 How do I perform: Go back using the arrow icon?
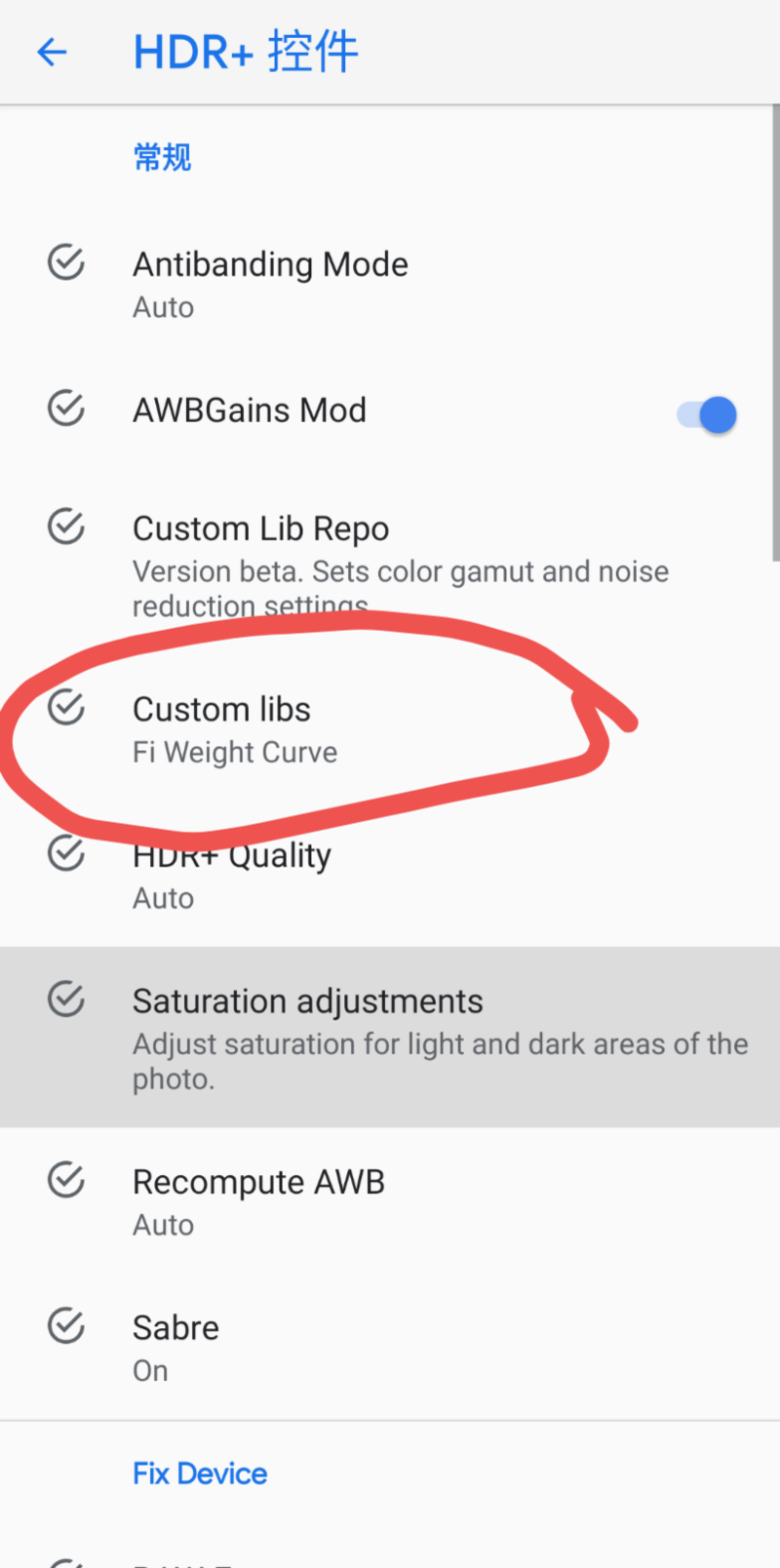click(x=52, y=52)
